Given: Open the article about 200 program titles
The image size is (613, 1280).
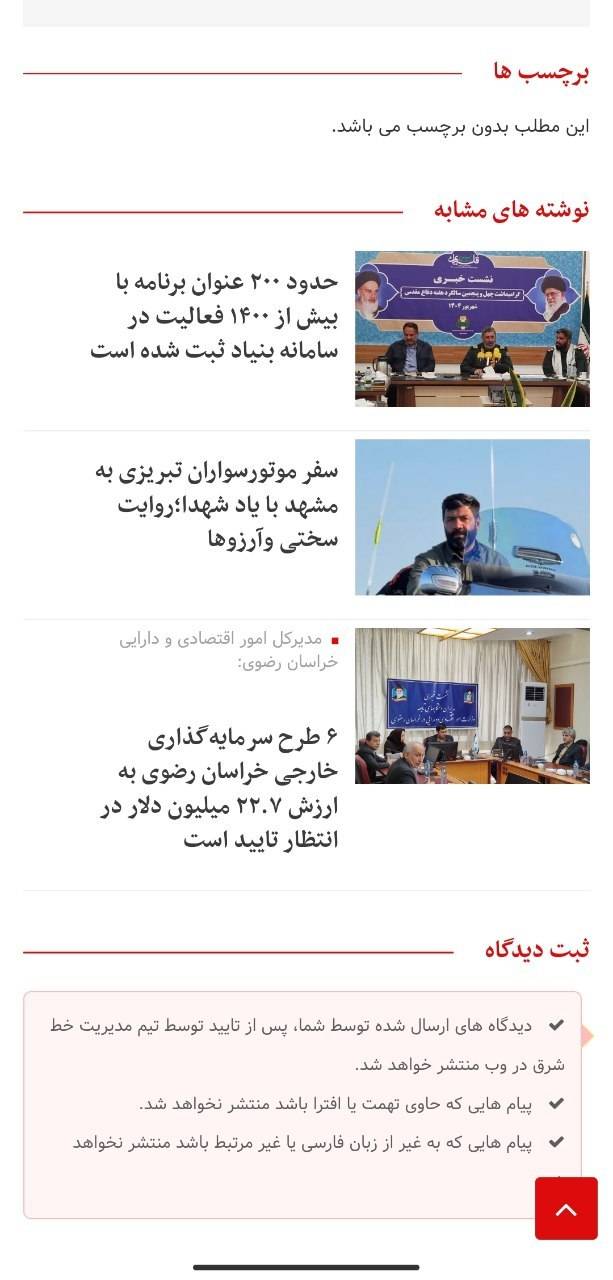Looking at the screenshot, I should (214, 316).
